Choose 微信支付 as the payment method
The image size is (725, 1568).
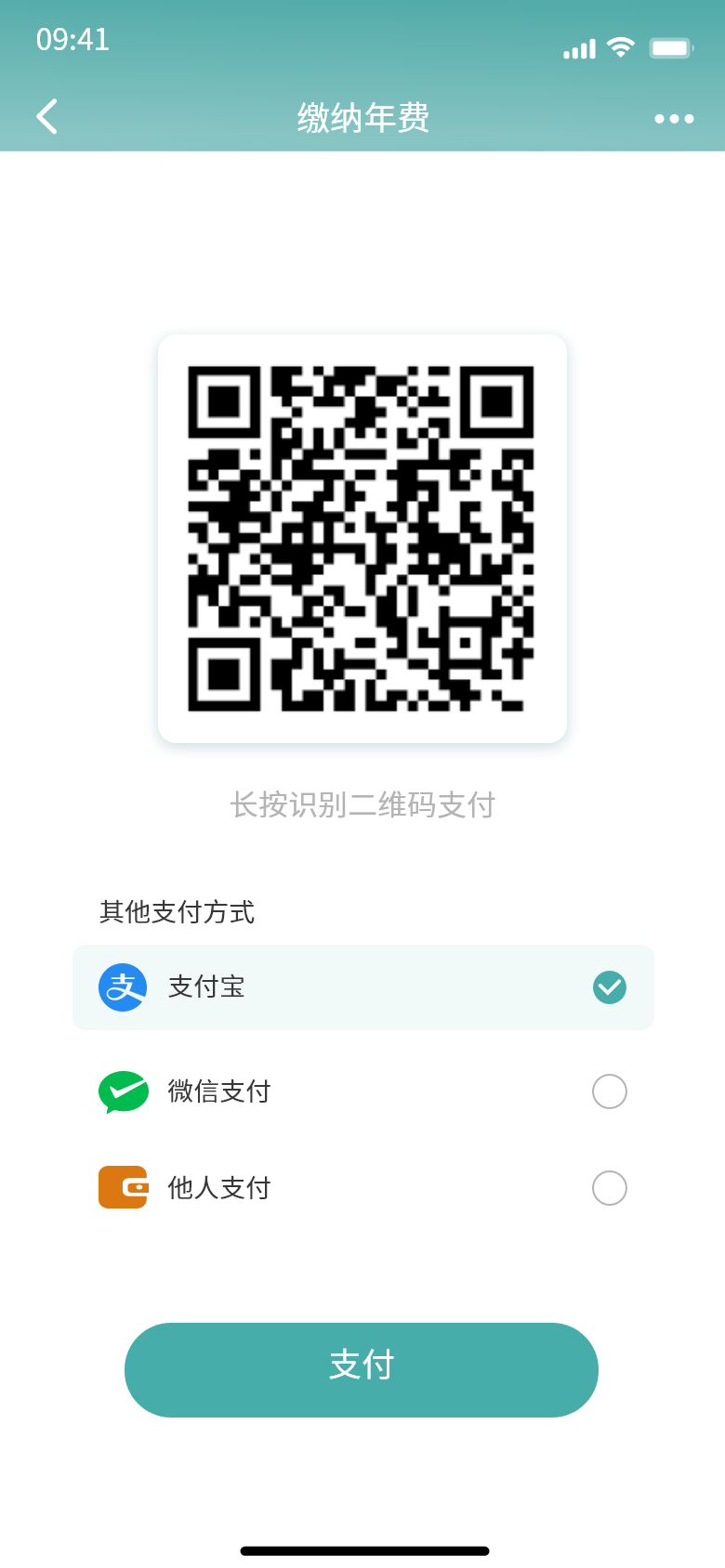(363, 1091)
